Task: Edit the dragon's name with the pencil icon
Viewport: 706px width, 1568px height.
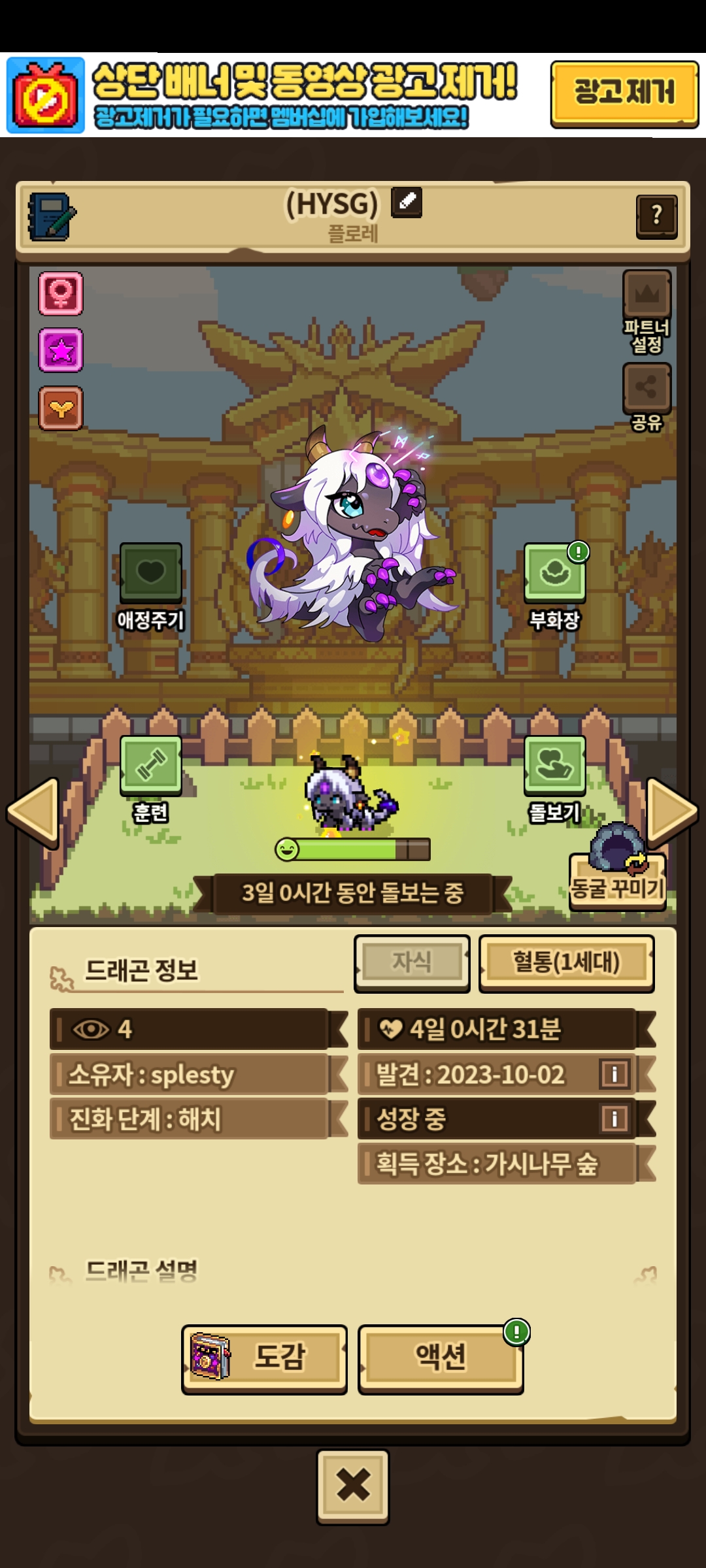Action: 407,202
